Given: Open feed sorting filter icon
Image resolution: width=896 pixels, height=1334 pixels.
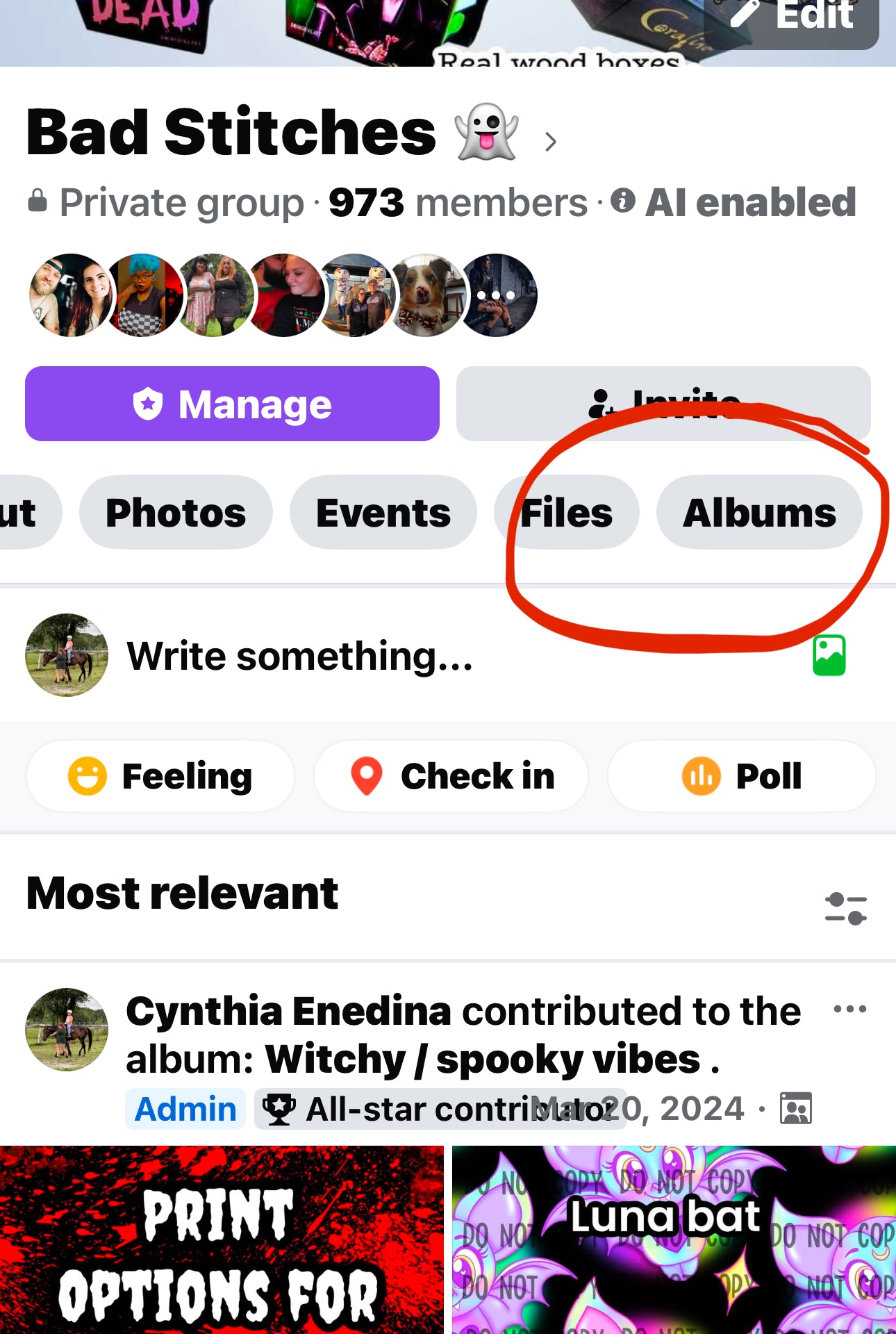Looking at the screenshot, I should (845, 908).
